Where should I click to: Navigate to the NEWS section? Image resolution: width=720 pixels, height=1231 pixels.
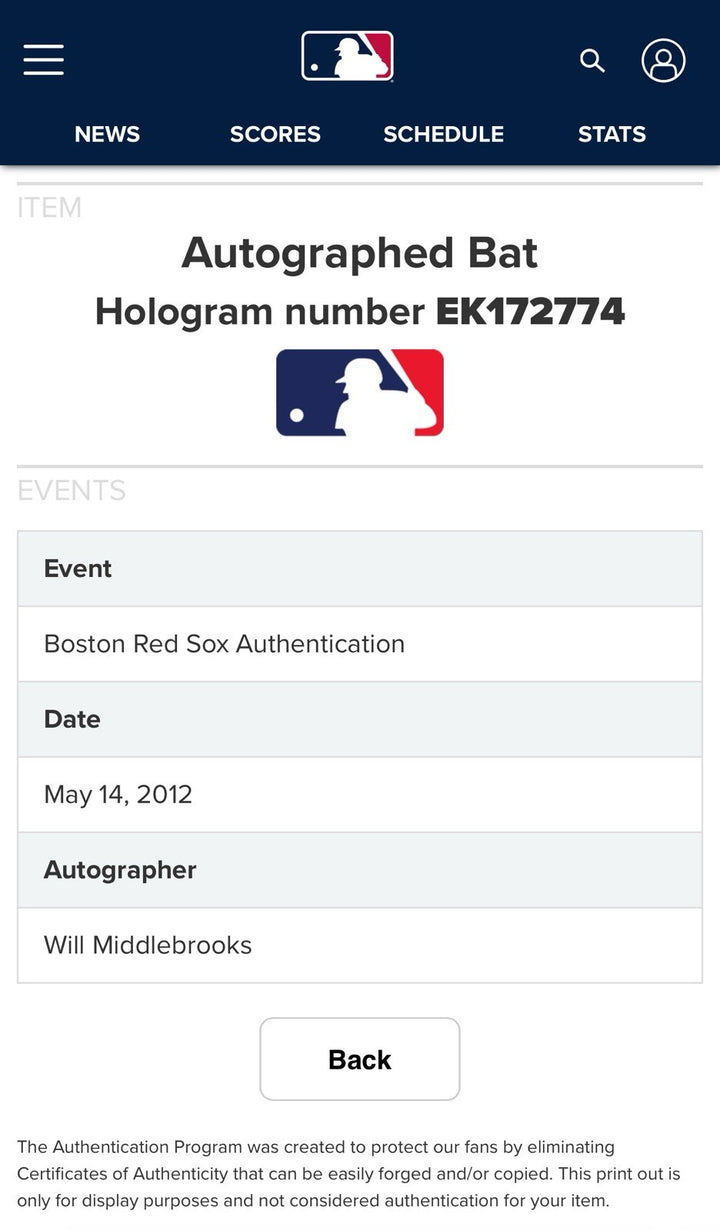[x=107, y=134]
